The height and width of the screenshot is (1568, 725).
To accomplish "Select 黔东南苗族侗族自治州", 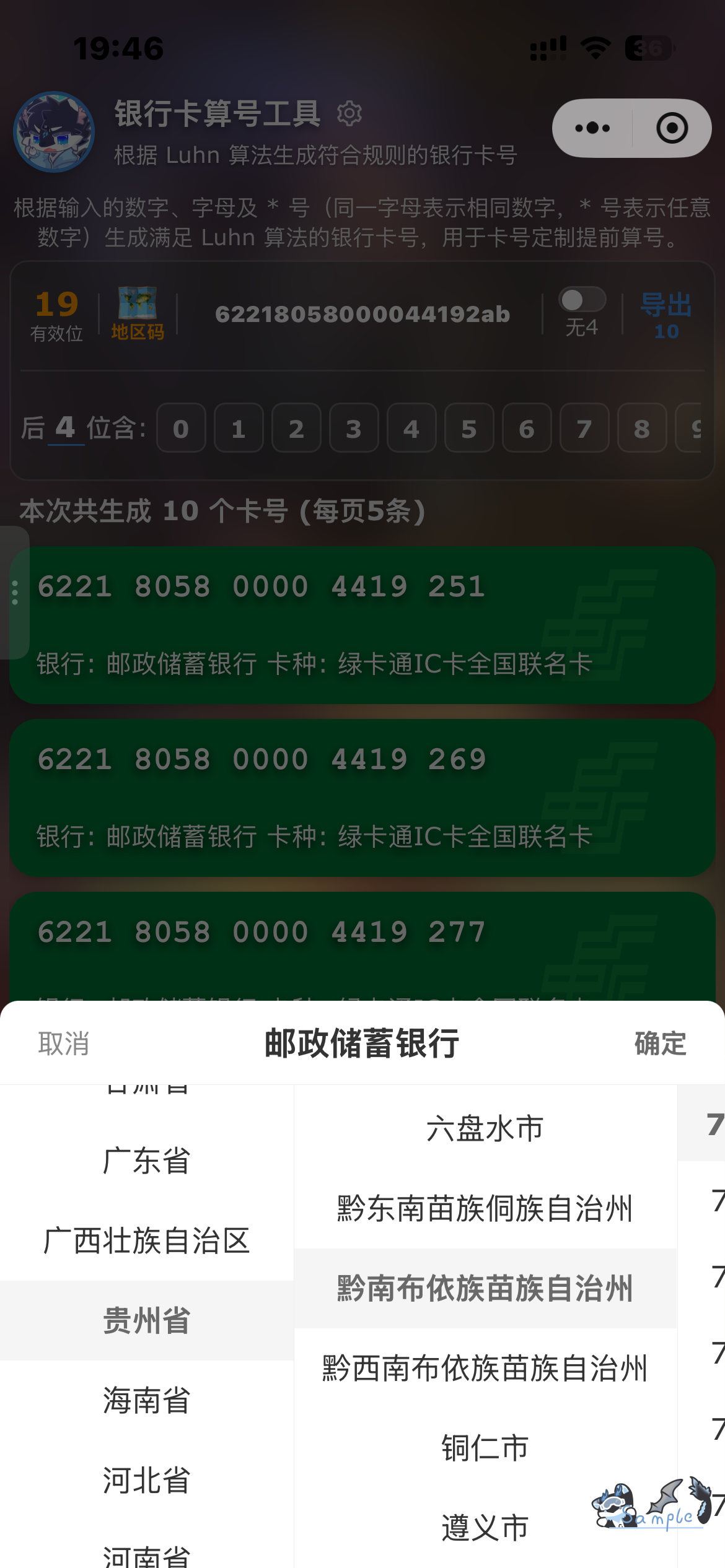I will (485, 1208).
